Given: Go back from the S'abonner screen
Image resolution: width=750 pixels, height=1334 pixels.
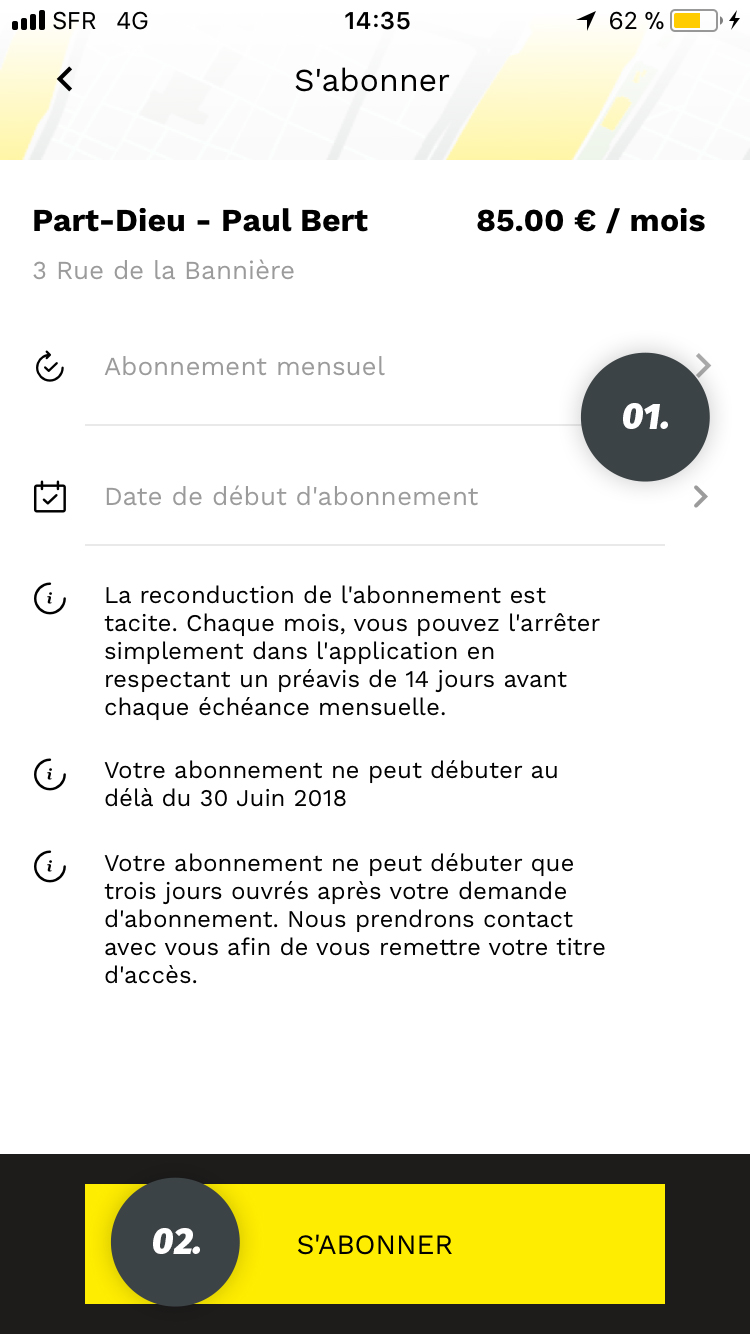Looking at the screenshot, I should (x=65, y=79).
